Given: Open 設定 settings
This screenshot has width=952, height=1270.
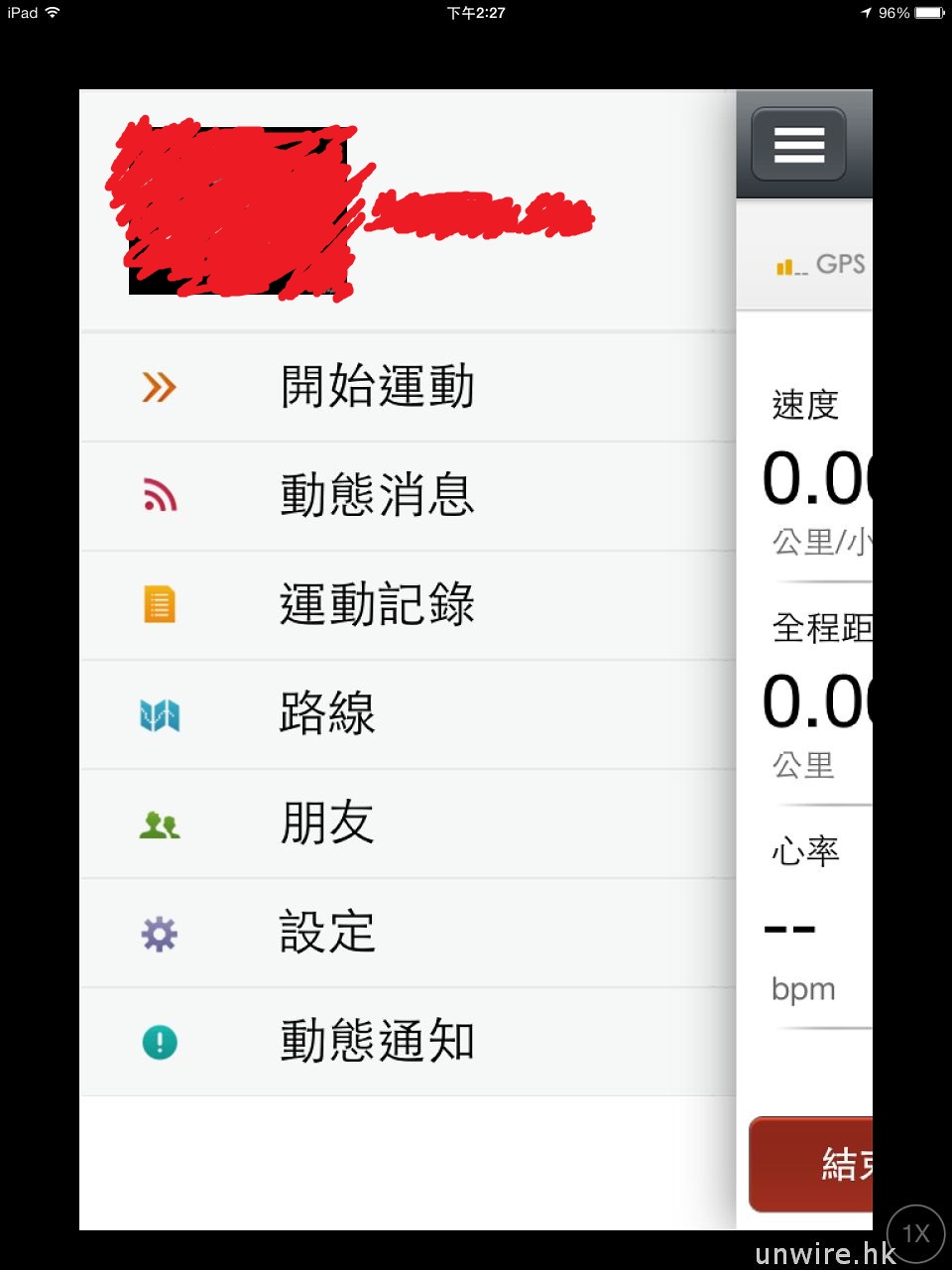Looking at the screenshot, I should 327,932.
